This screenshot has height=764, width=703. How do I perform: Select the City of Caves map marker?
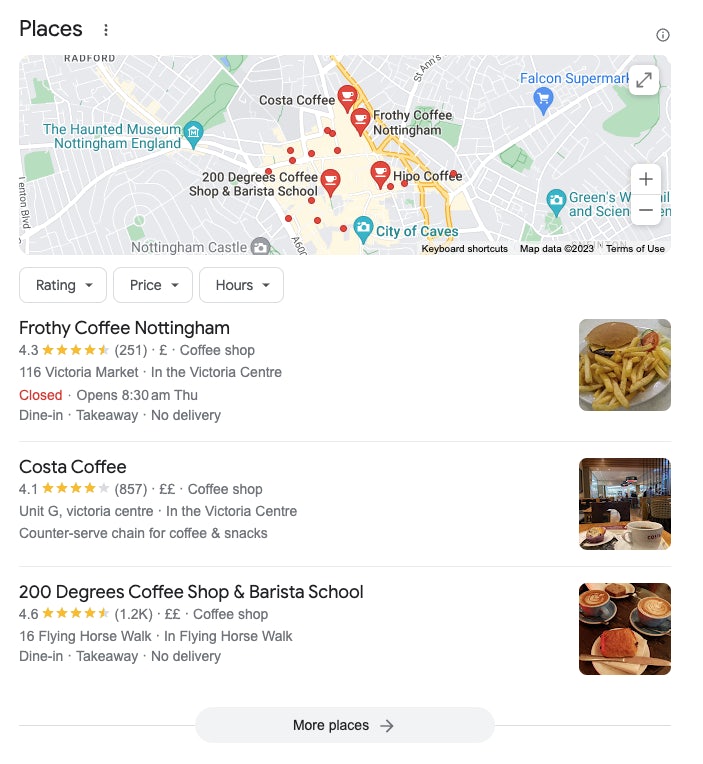tap(363, 230)
